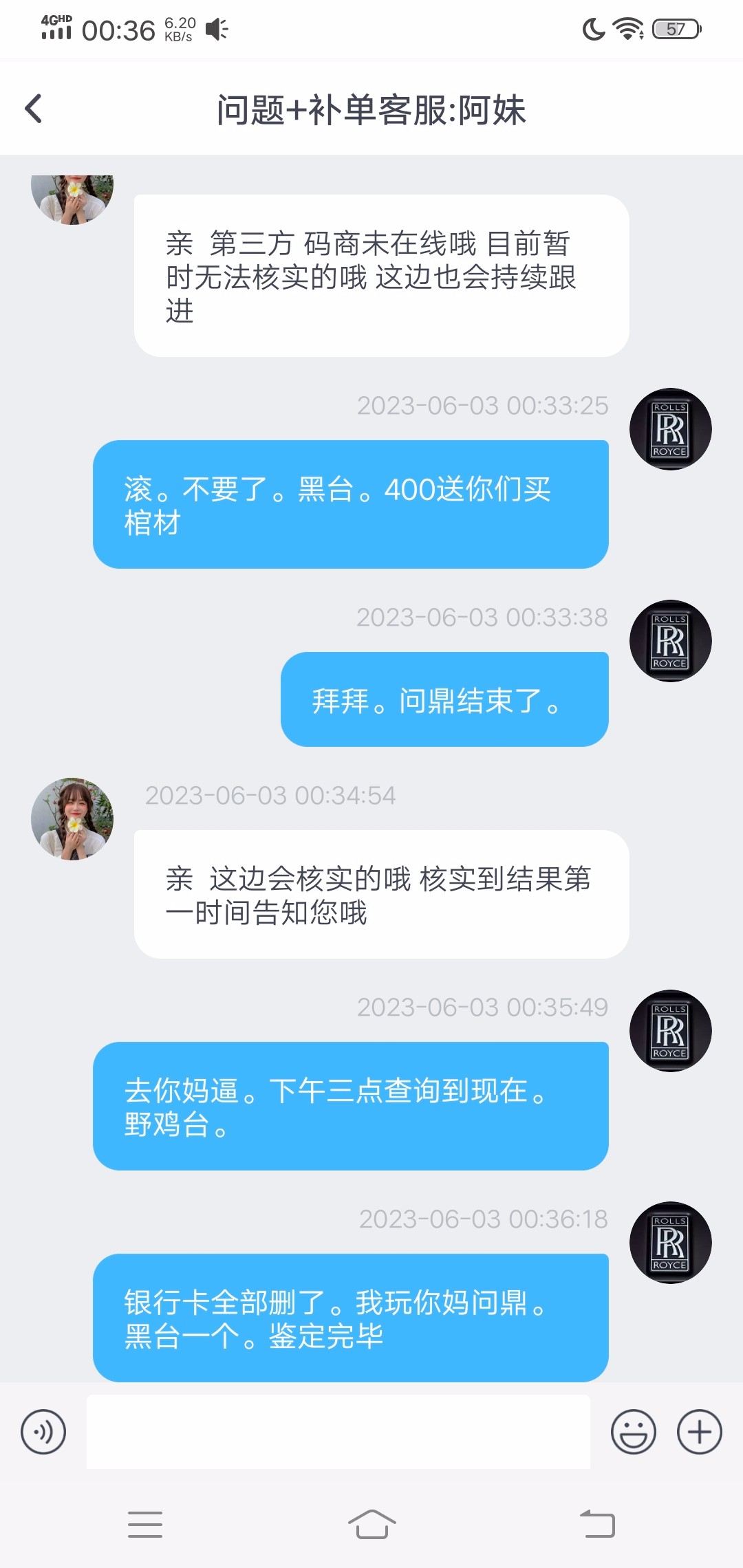Screen dimensions: 743x1568
Task: Tap the system home button
Action: [x=371, y=1524]
